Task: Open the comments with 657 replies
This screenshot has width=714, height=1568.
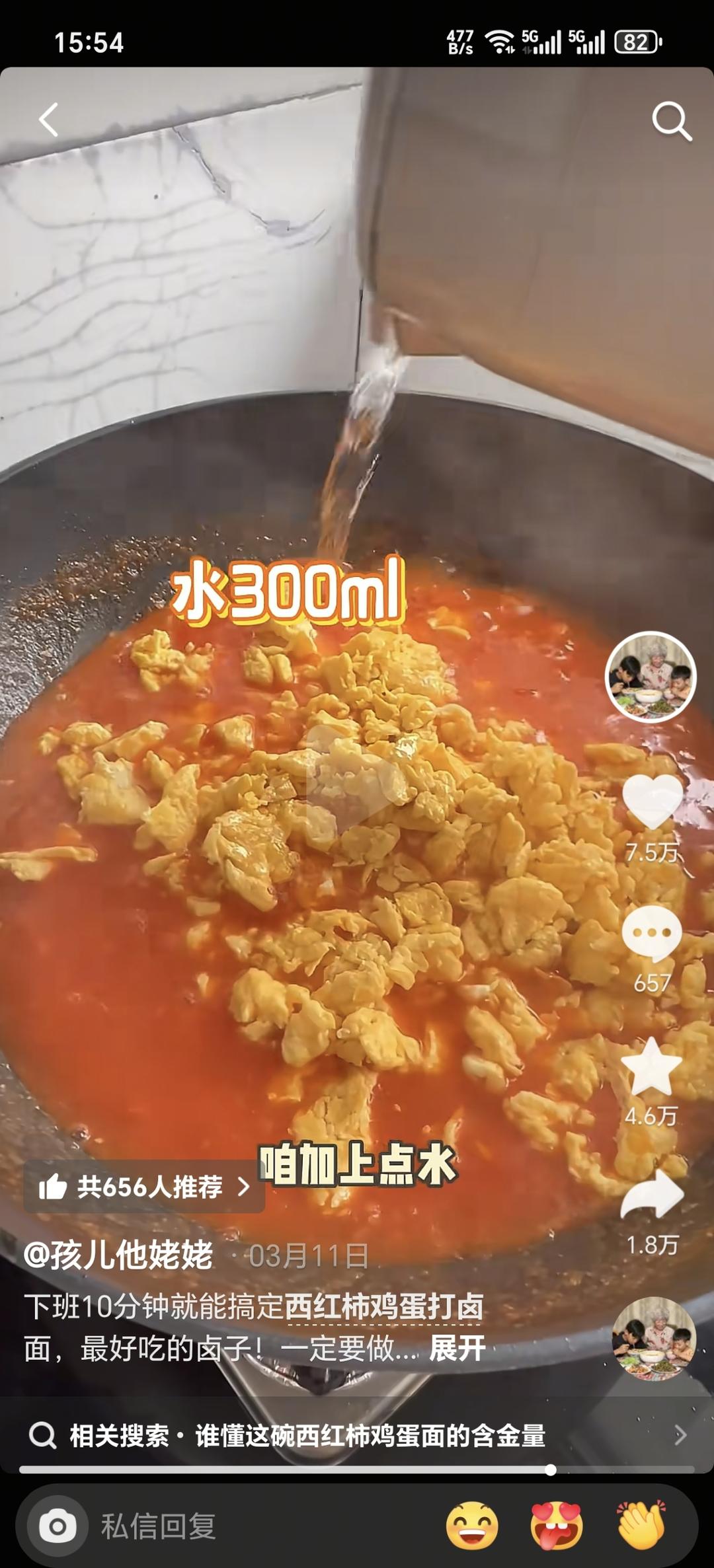Action: [652, 934]
